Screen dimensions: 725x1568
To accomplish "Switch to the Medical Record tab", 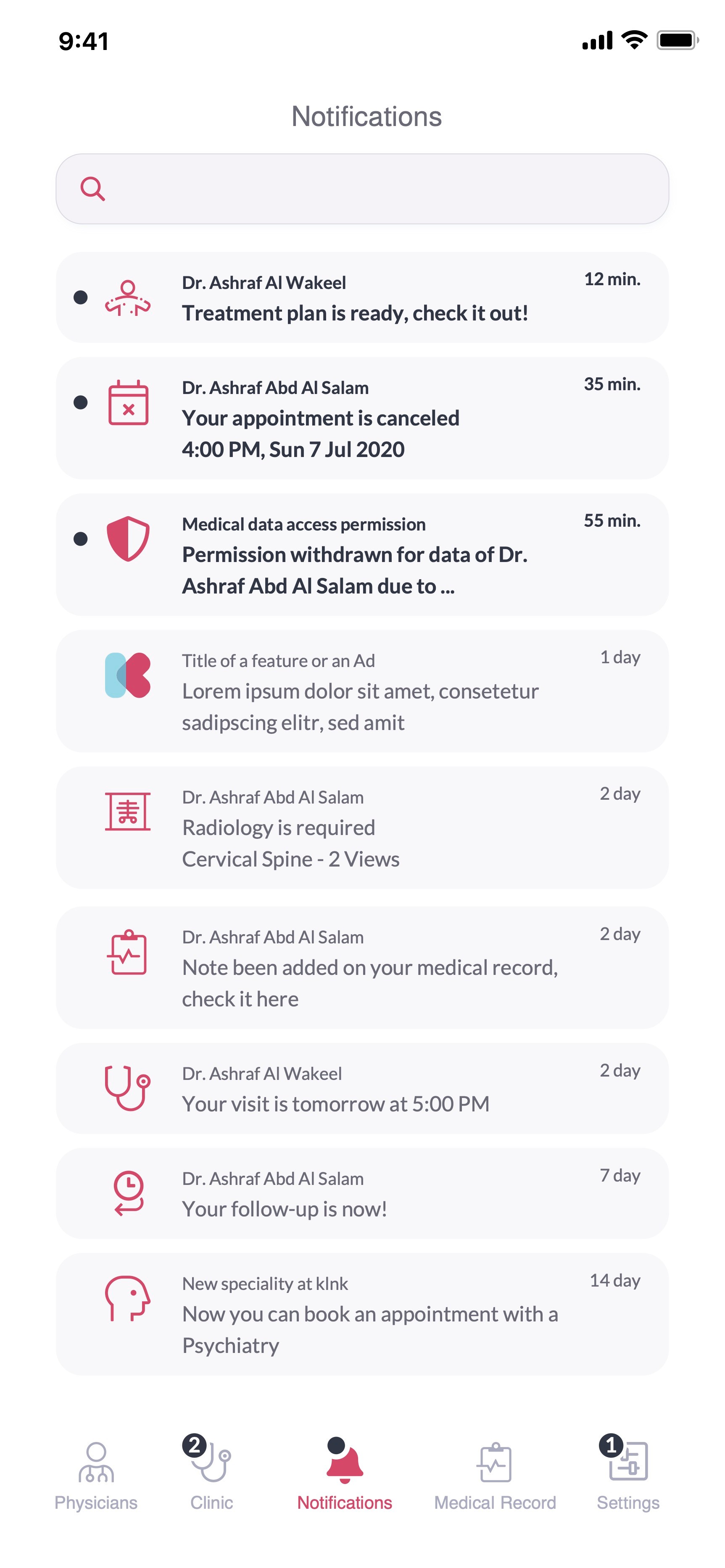I will (495, 1476).
